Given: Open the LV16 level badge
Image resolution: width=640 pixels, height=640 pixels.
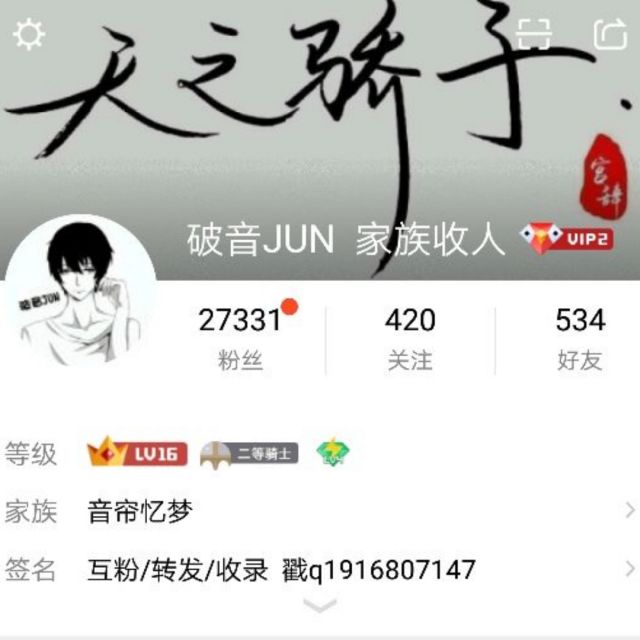Looking at the screenshot, I should click(137, 454).
